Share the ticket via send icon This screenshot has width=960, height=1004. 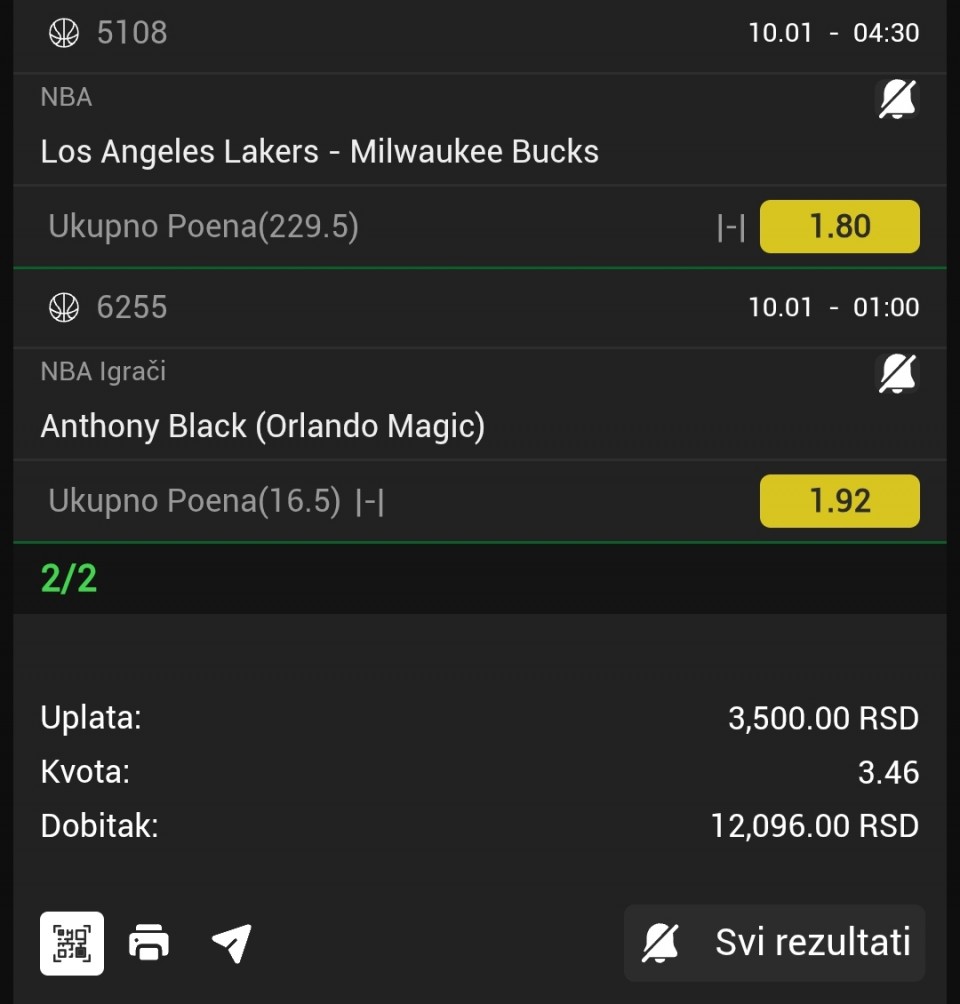click(231, 943)
